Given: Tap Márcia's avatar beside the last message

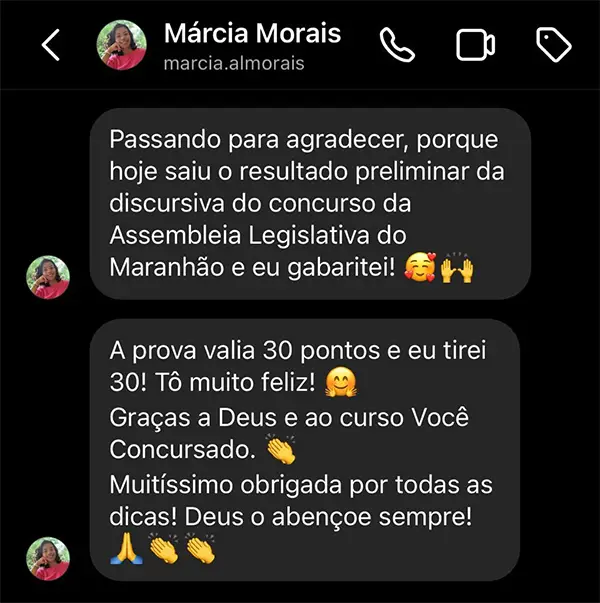Looking at the screenshot, I should pos(48,558).
